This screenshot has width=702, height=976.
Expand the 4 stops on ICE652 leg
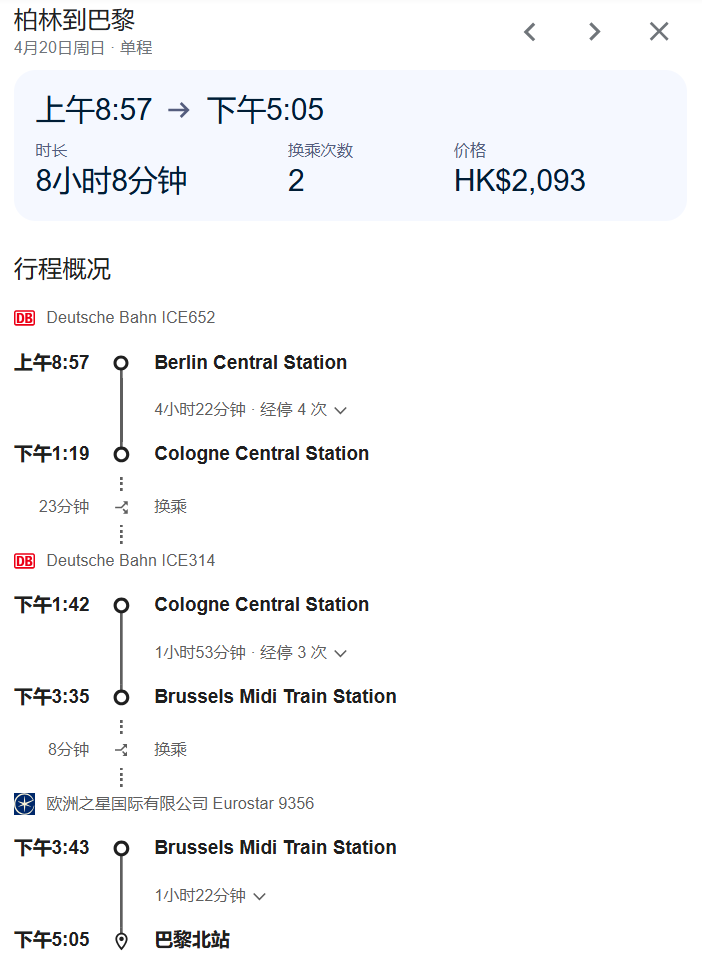tap(251, 410)
